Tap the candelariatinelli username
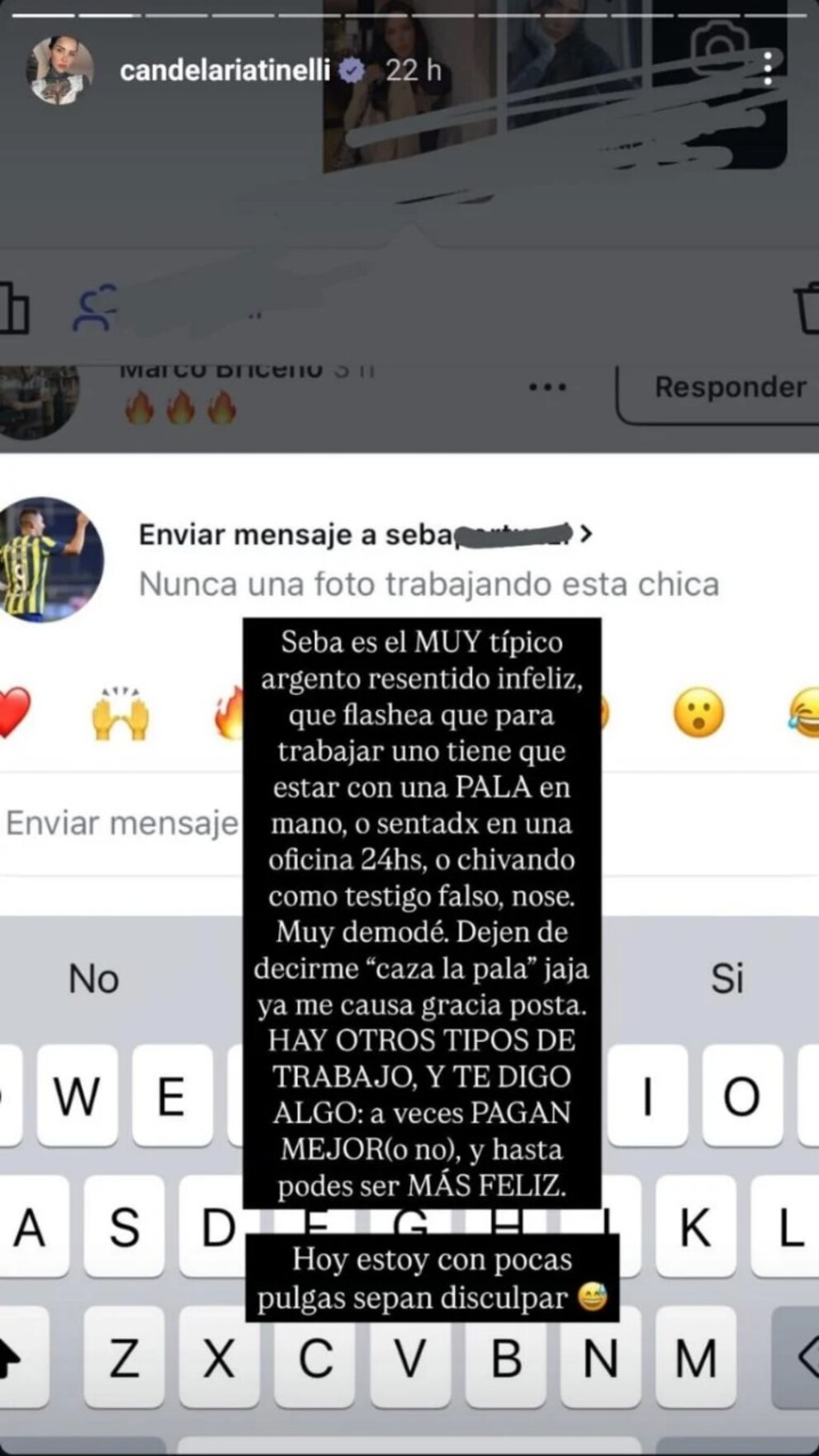819x1456 pixels. (225, 71)
